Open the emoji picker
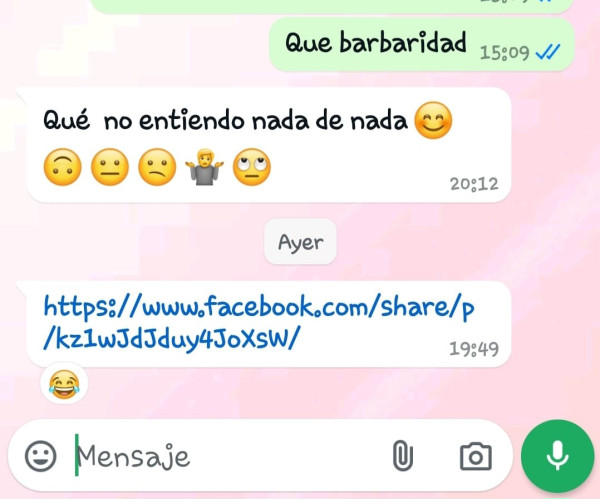Image resolution: width=600 pixels, height=499 pixels. point(40,457)
